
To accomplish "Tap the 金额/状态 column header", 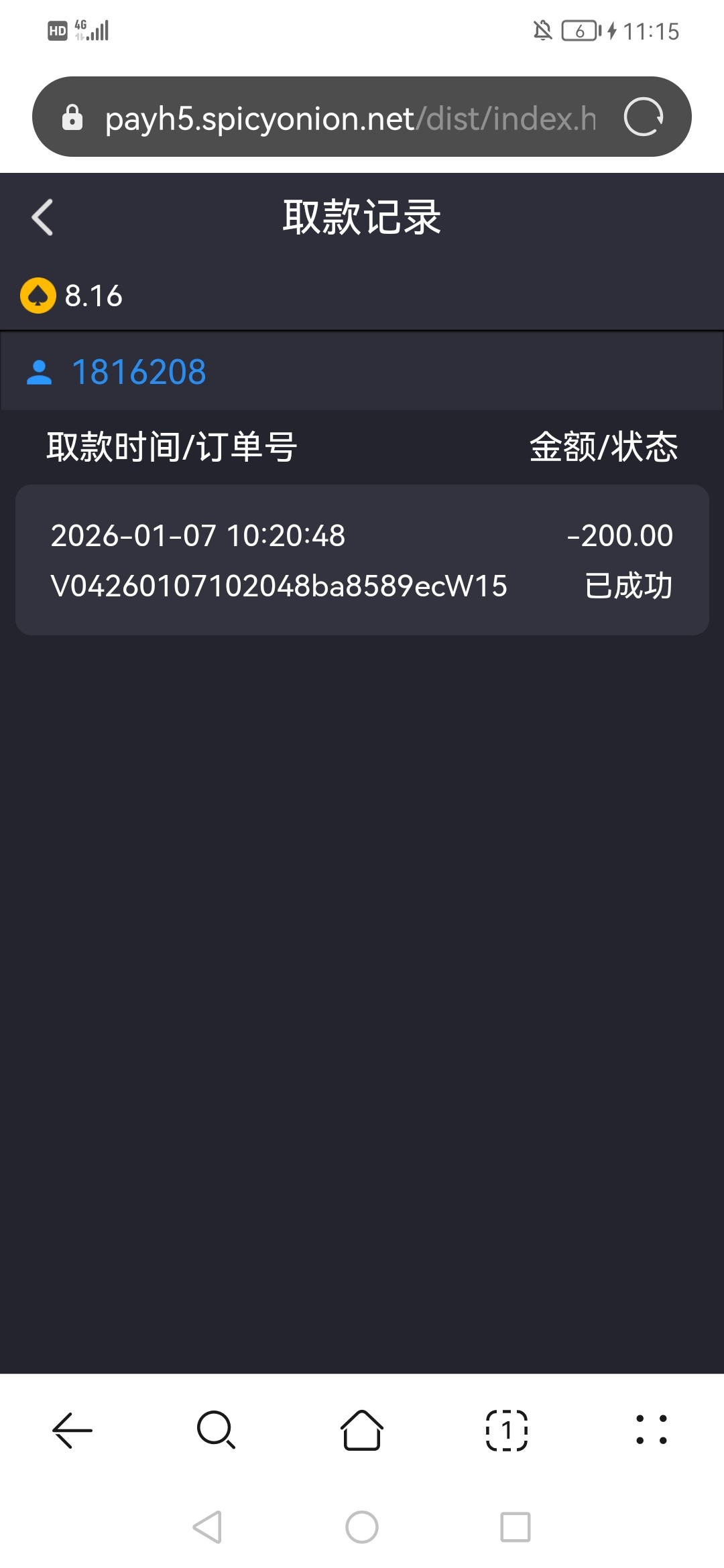I will 602,447.
